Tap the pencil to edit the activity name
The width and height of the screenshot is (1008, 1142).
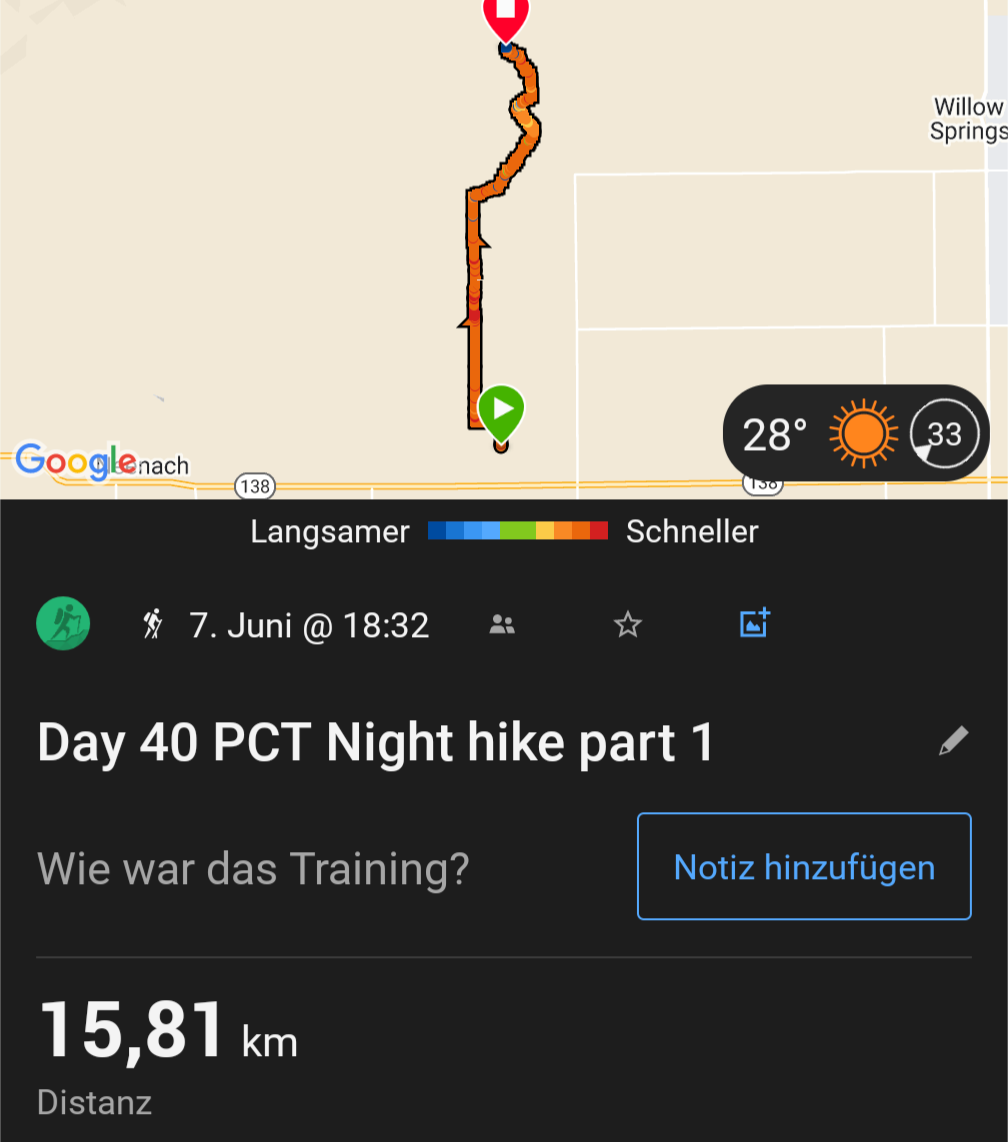(953, 741)
